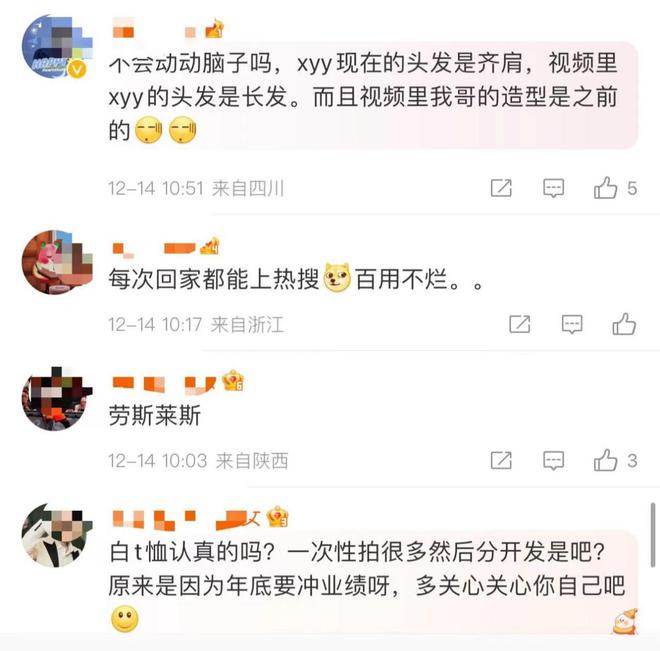
Task: Reply to the comment posted at 12-14 10:51
Action: (x=553, y=187)
